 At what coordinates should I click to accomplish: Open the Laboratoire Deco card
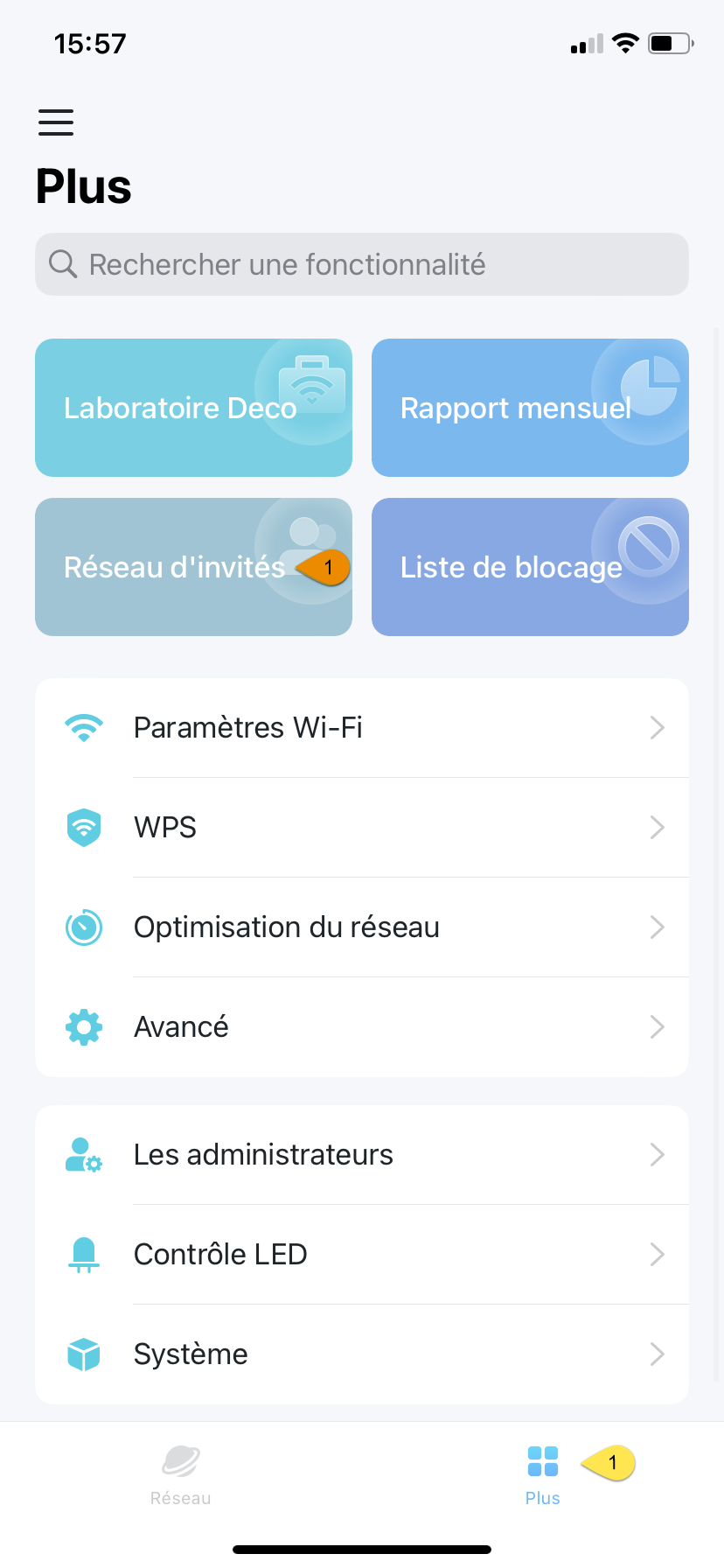(193, 408)
